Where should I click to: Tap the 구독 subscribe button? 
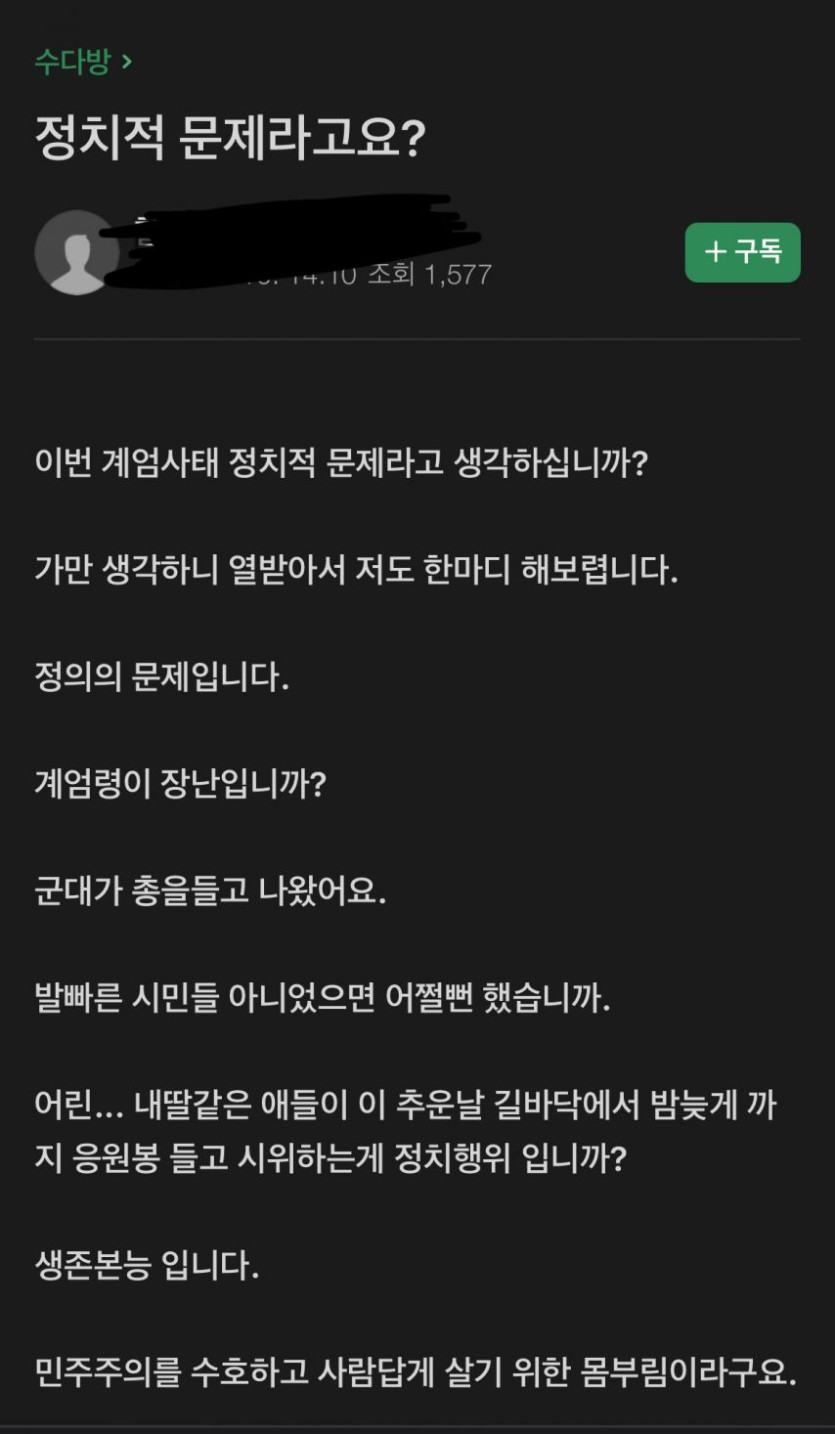pos(742,252)
